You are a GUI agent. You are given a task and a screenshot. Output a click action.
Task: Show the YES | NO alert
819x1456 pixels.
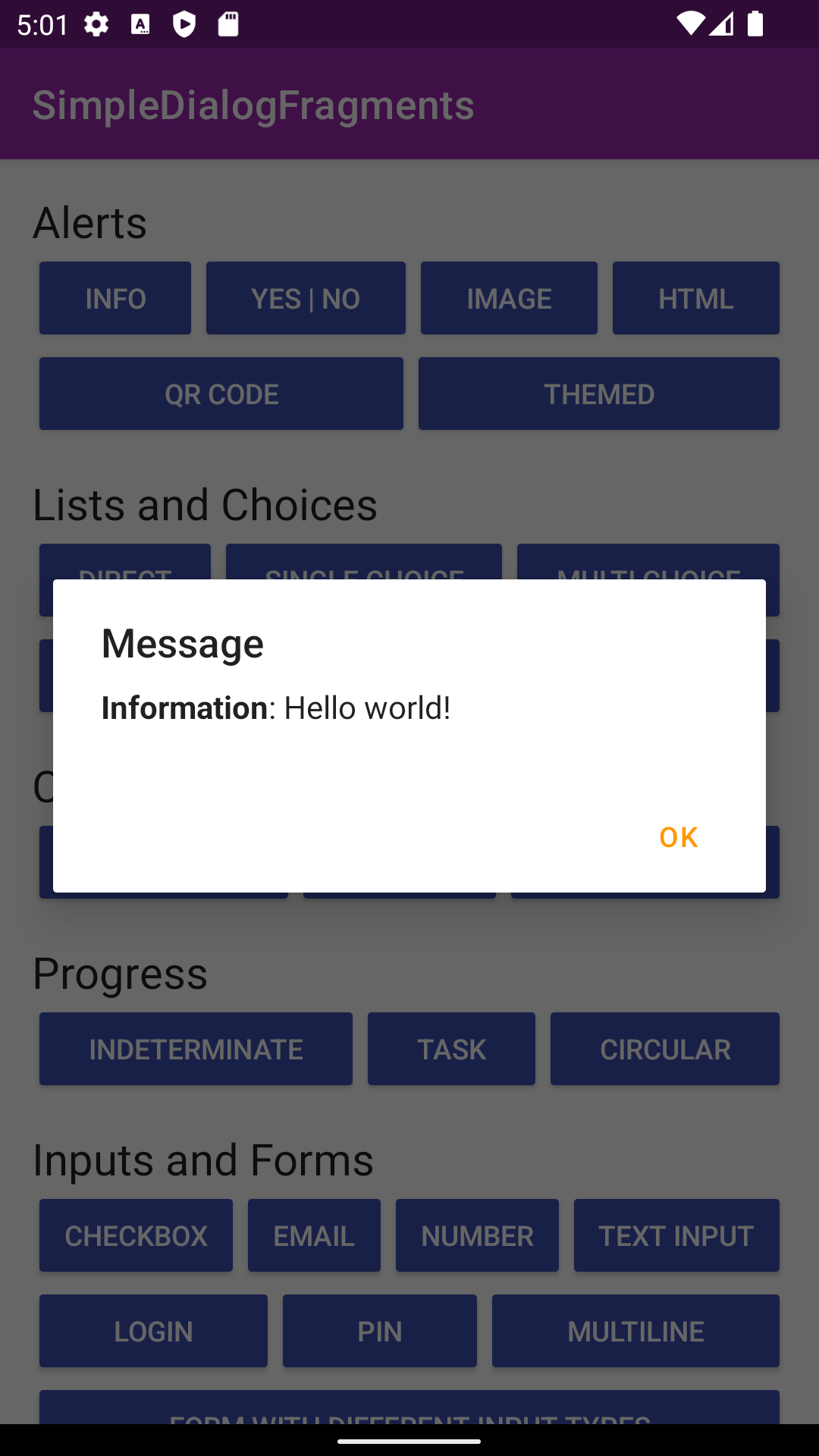click(x=306, y=297)
